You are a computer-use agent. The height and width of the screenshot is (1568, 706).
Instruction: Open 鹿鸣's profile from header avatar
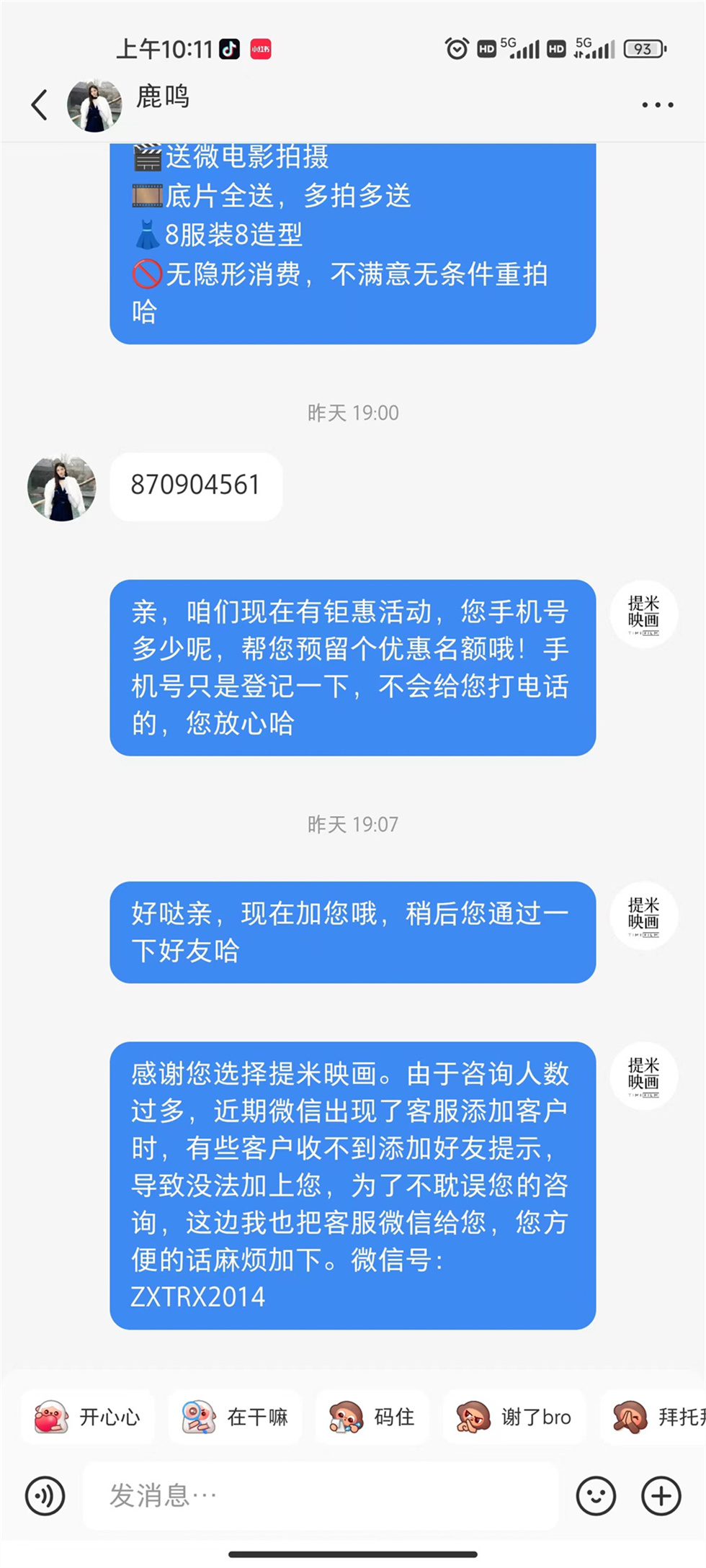point(94,105)
